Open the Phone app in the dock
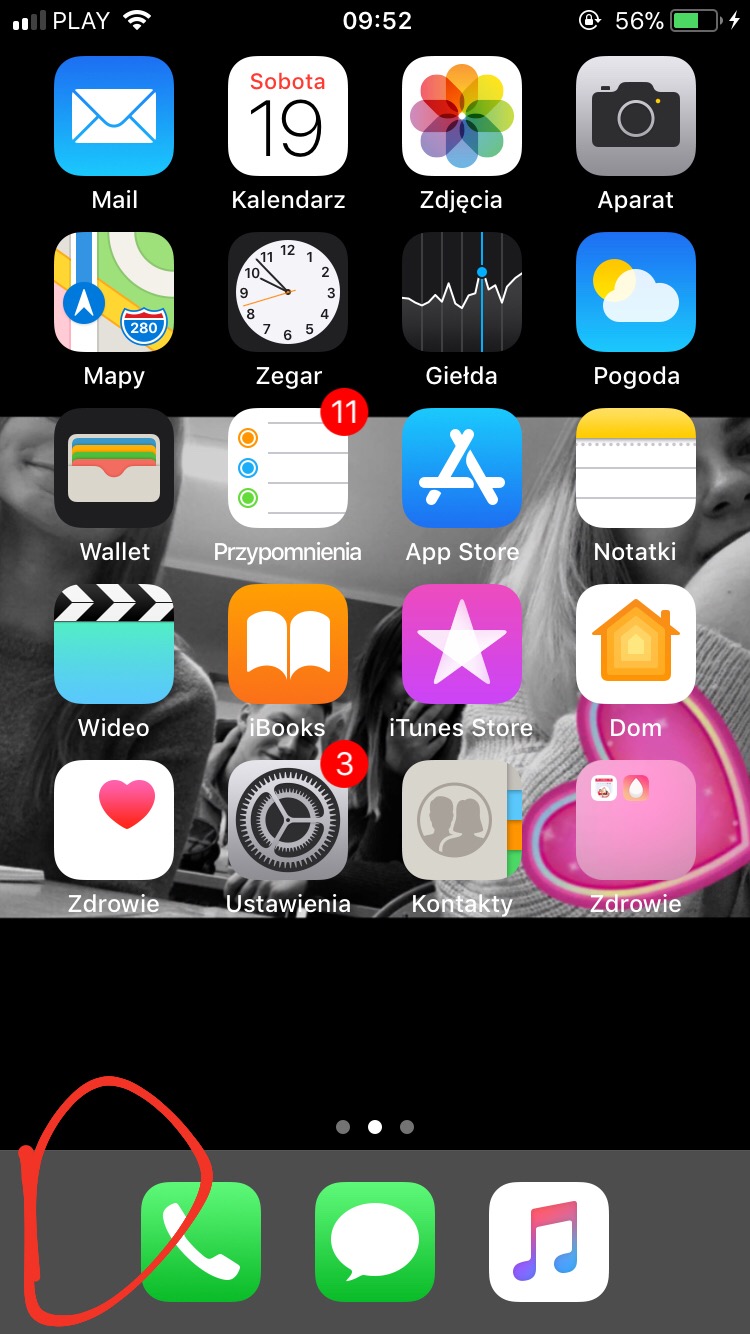The image size is (750, 1334). click(201, 1242)
